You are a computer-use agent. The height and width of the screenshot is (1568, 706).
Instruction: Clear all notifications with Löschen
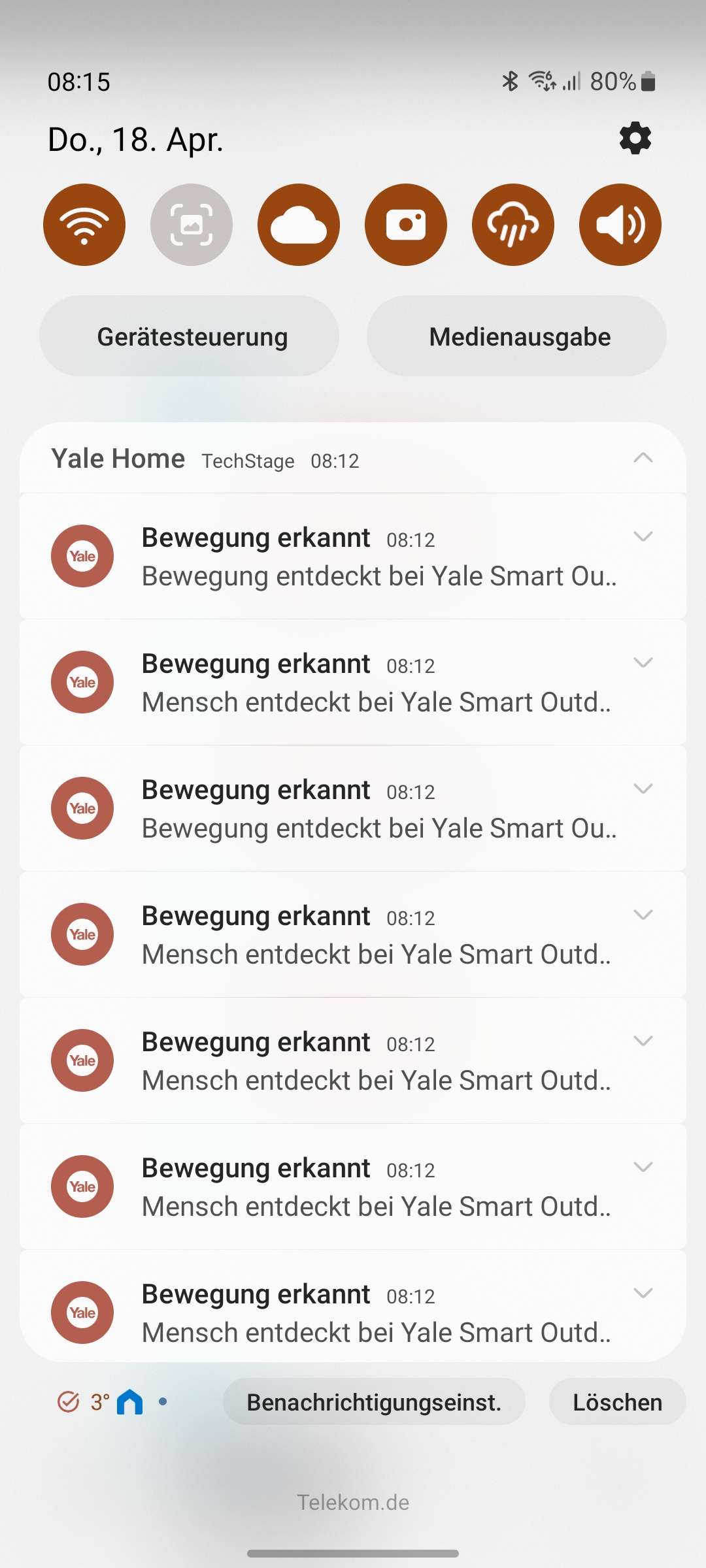tap(617, 1402)
